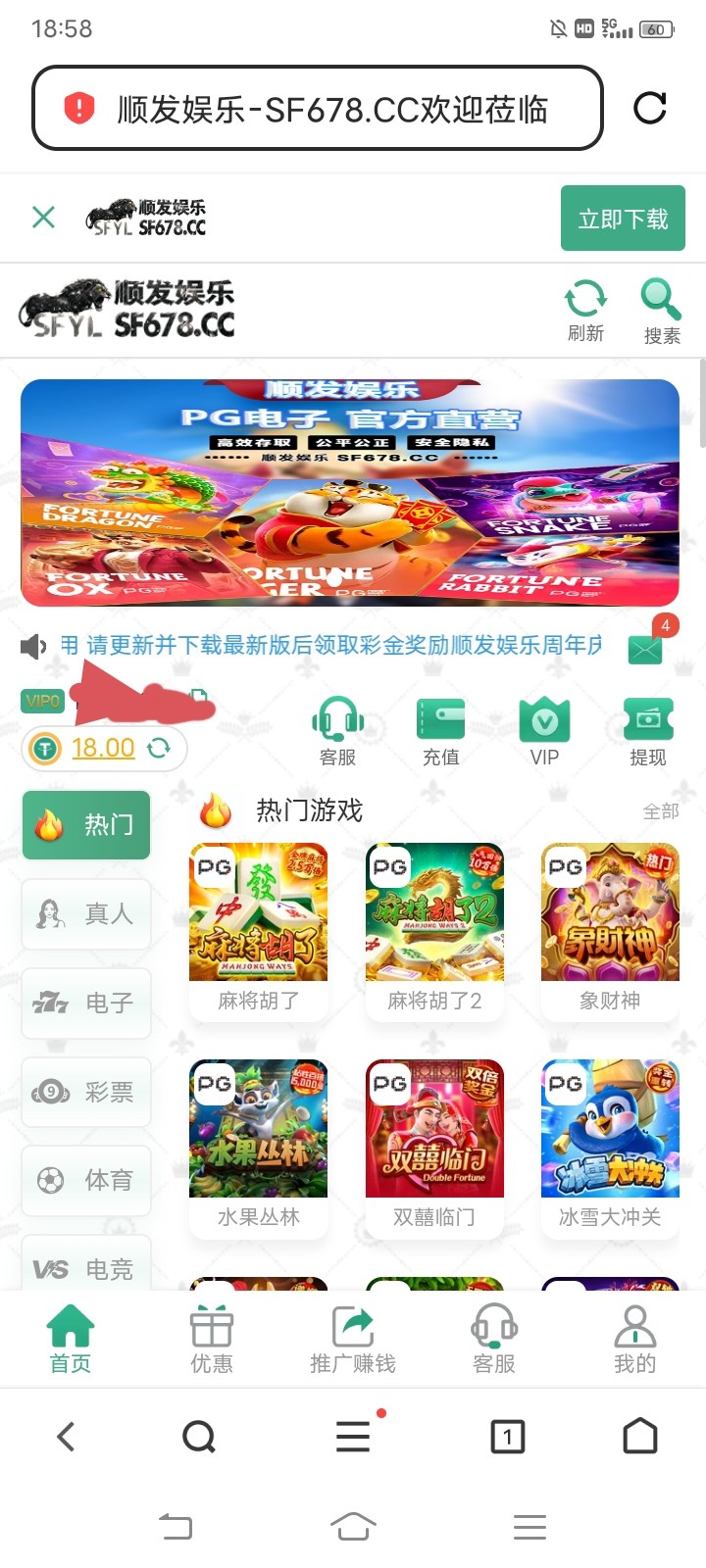Screen dimensions: 706x1568
Task: Switch to the 优惠 tab
Action: (x=212, y=1340)
